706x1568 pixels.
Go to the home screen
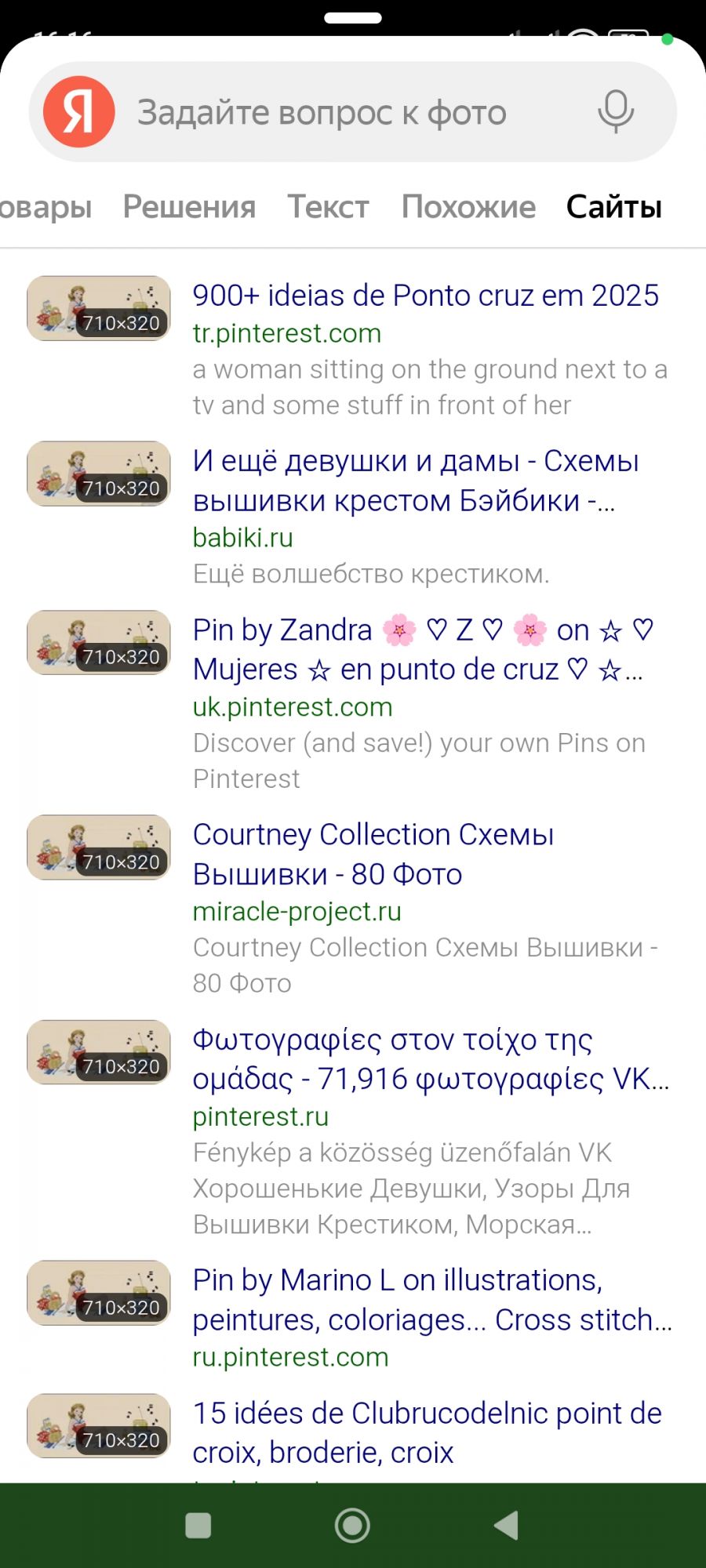point(352,1526)
